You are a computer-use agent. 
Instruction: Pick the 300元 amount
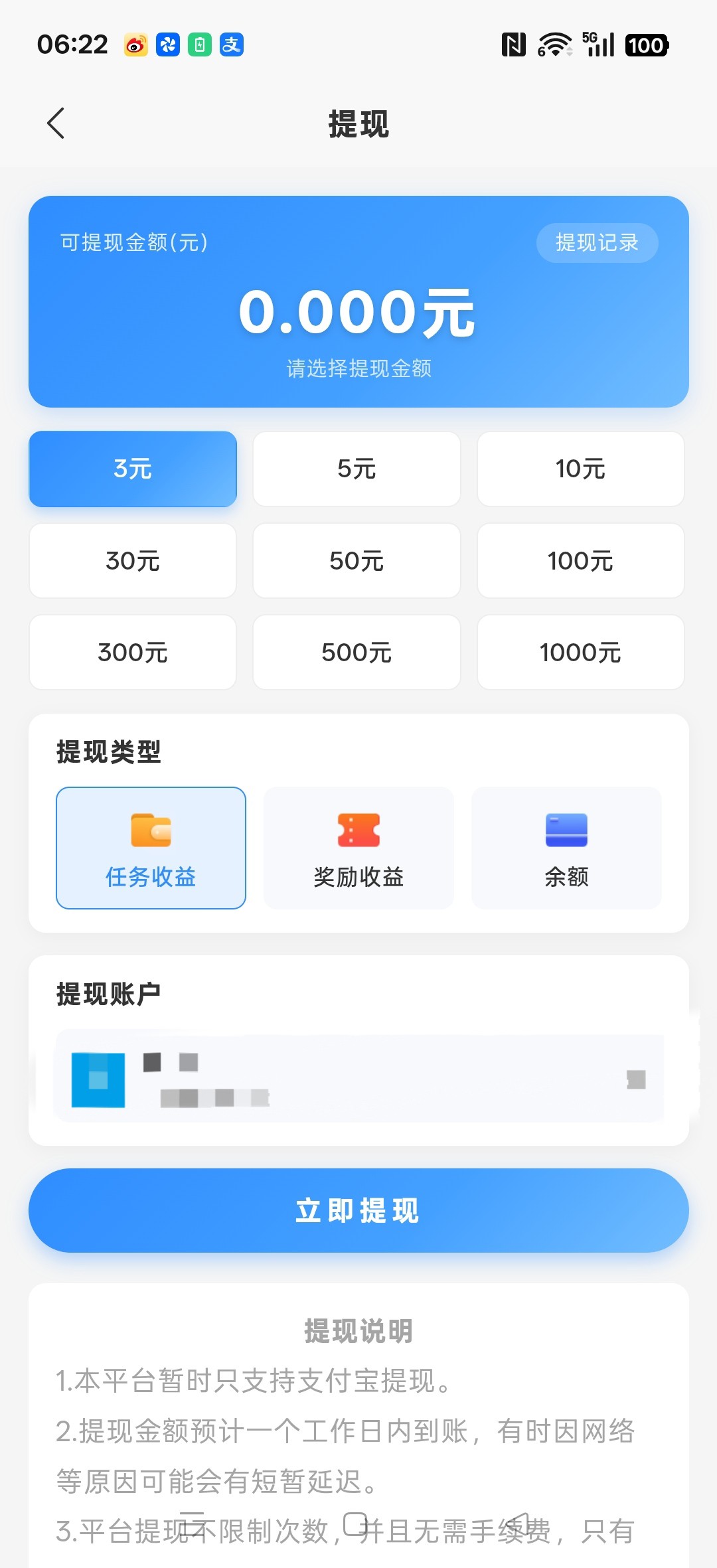(x=133, y=653)
